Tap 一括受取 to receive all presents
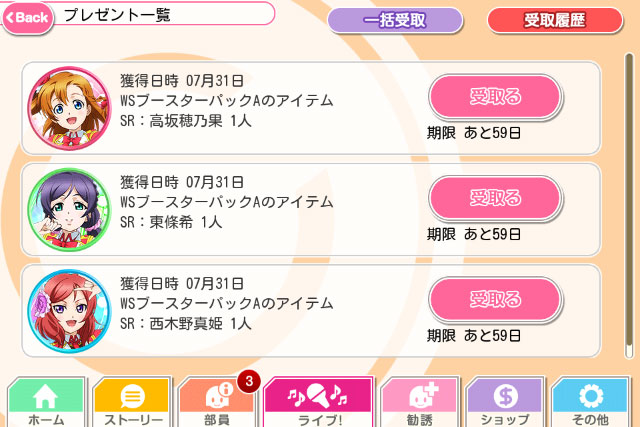Image resolution: width=640 pixels, height=427 pixels. [395, 20]
